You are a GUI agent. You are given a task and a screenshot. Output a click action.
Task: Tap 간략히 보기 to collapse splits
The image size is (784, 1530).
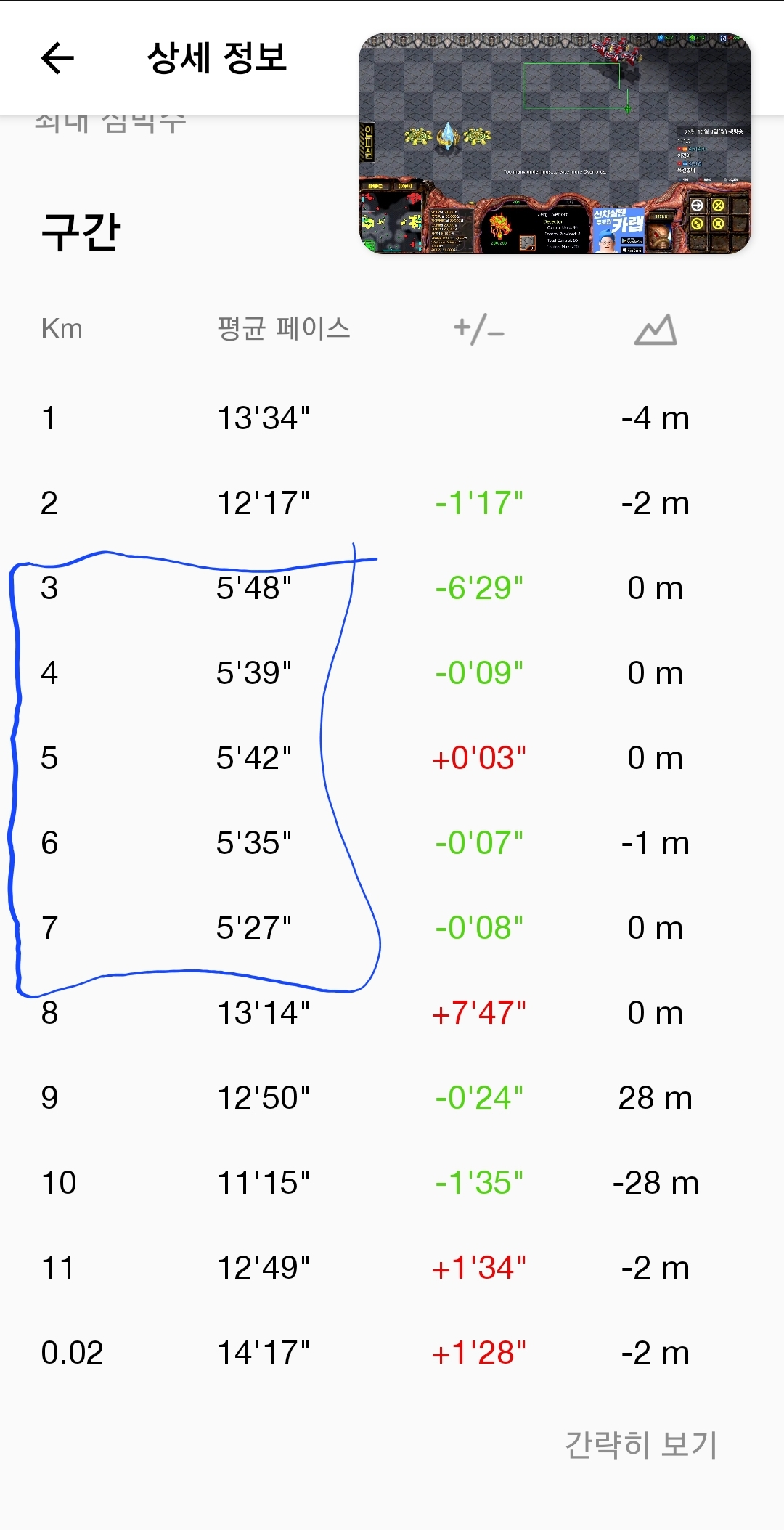641,1444
